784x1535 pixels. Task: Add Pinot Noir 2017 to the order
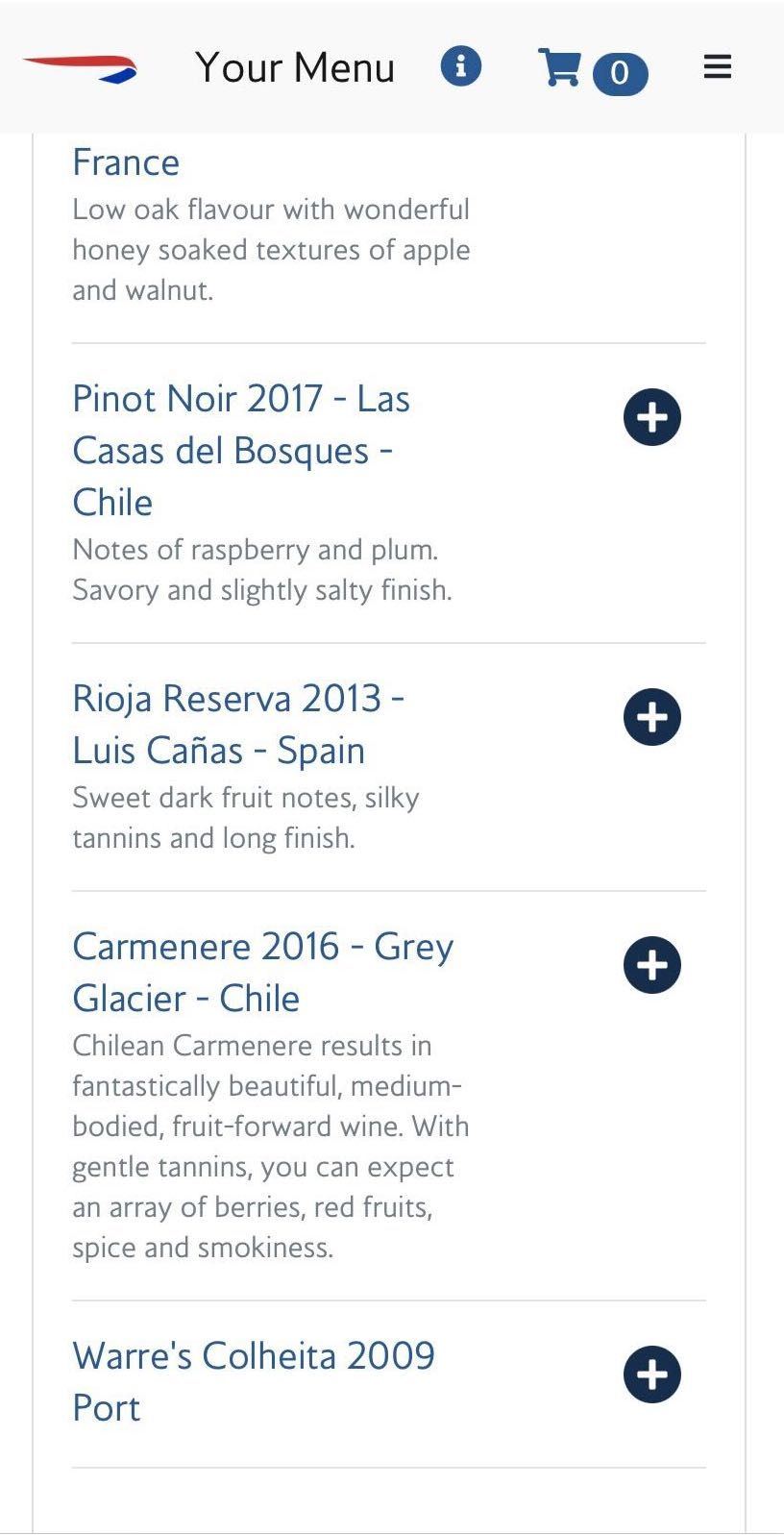tap(651, 418)
